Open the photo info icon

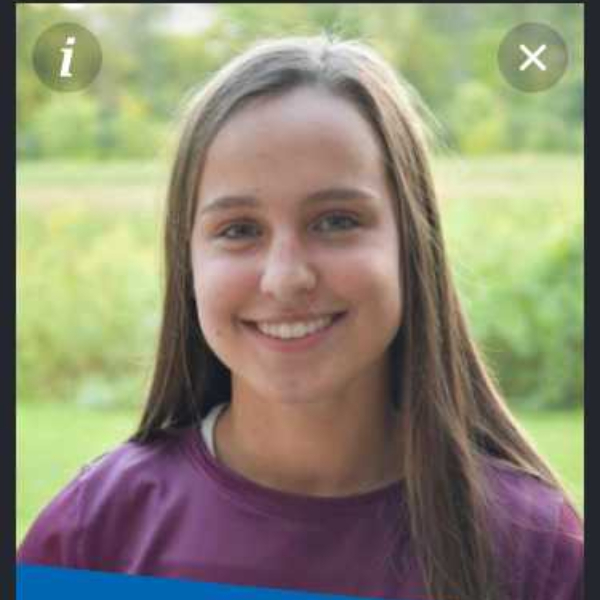pyautogui.click(x=67, y=57)
